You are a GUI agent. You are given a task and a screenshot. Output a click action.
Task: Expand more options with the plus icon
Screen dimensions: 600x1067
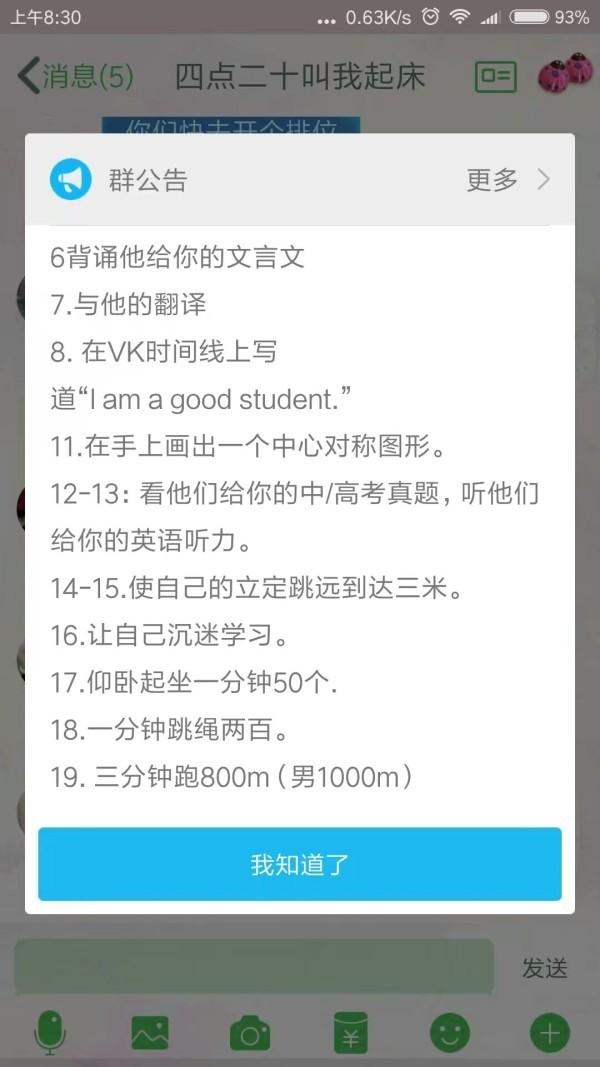click(550, 1032)
